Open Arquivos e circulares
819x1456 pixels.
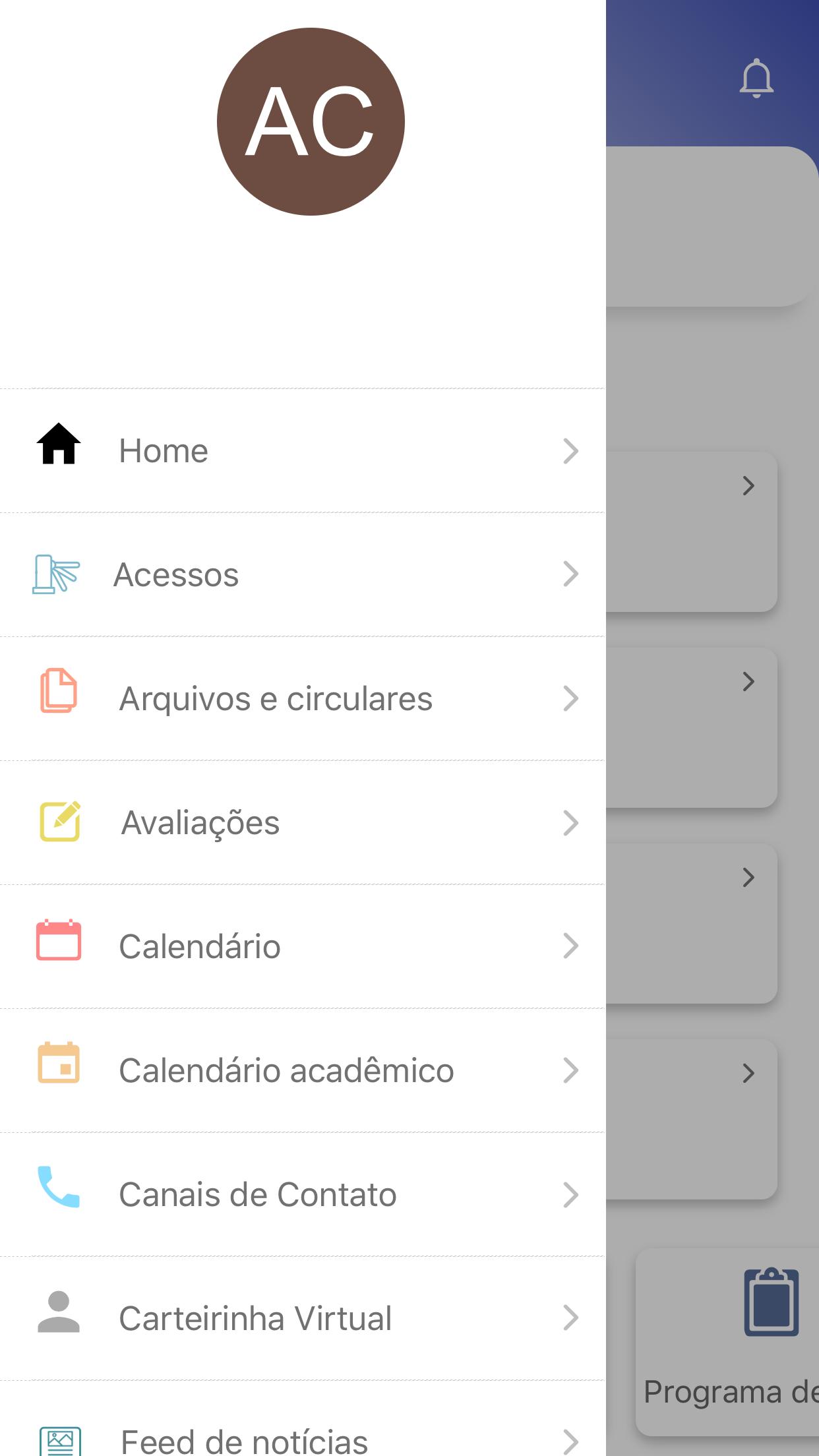(303, 698)
